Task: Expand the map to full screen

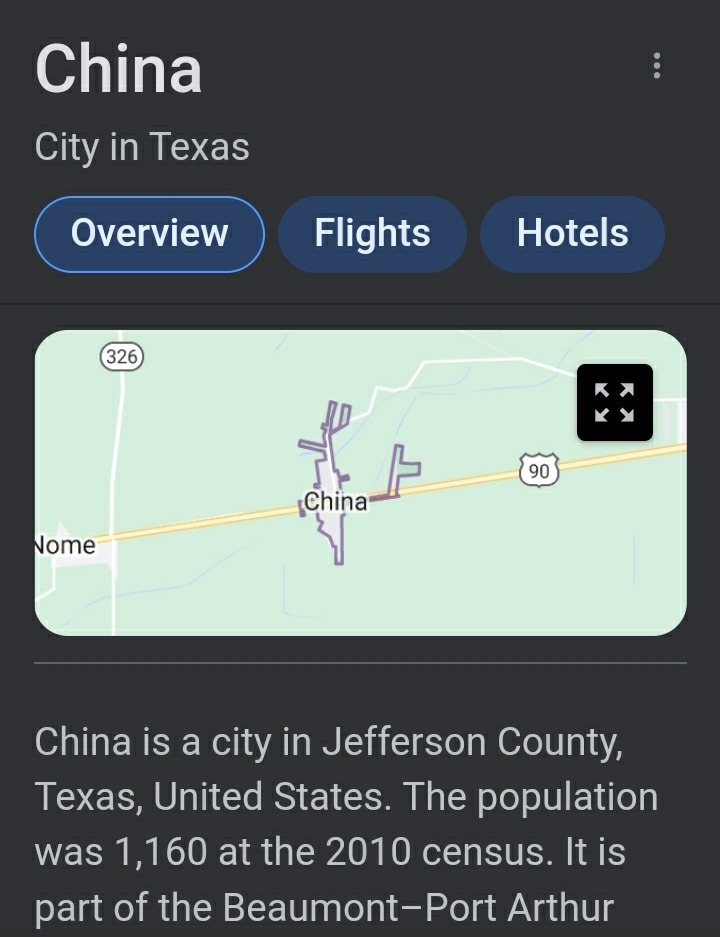Action: coord(614,402)
